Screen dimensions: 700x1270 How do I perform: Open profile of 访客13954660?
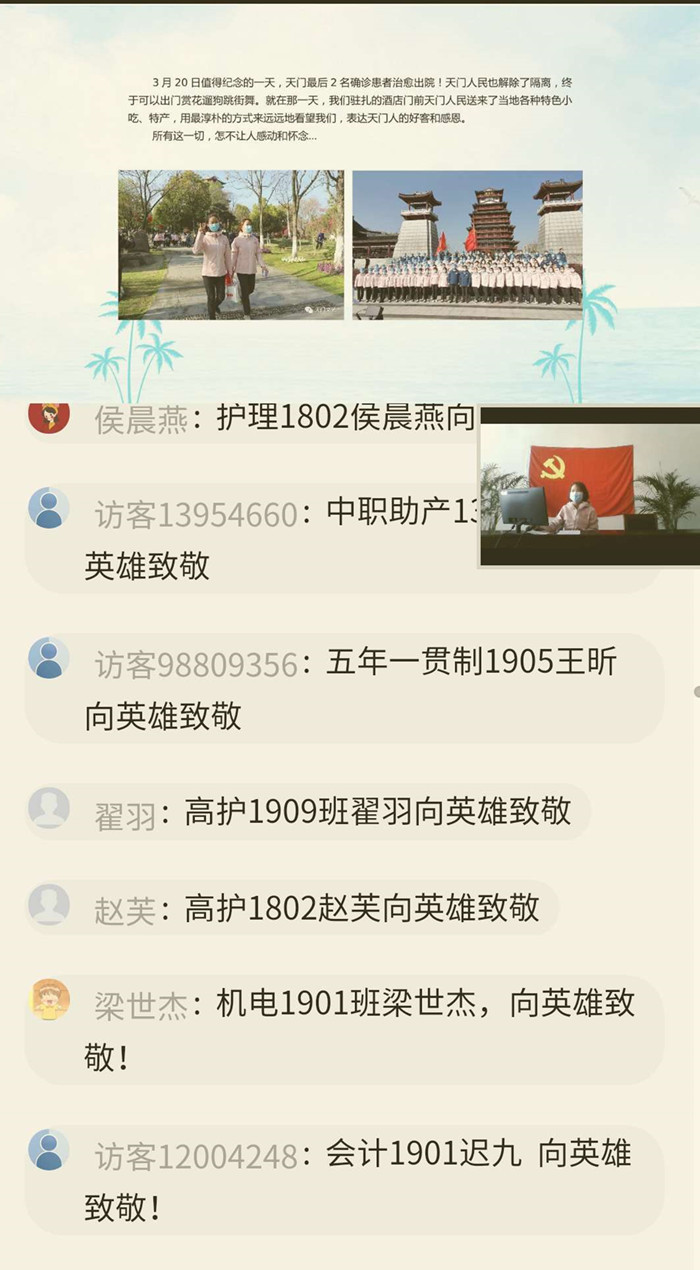pyautogui.click(x=49, y=508)
